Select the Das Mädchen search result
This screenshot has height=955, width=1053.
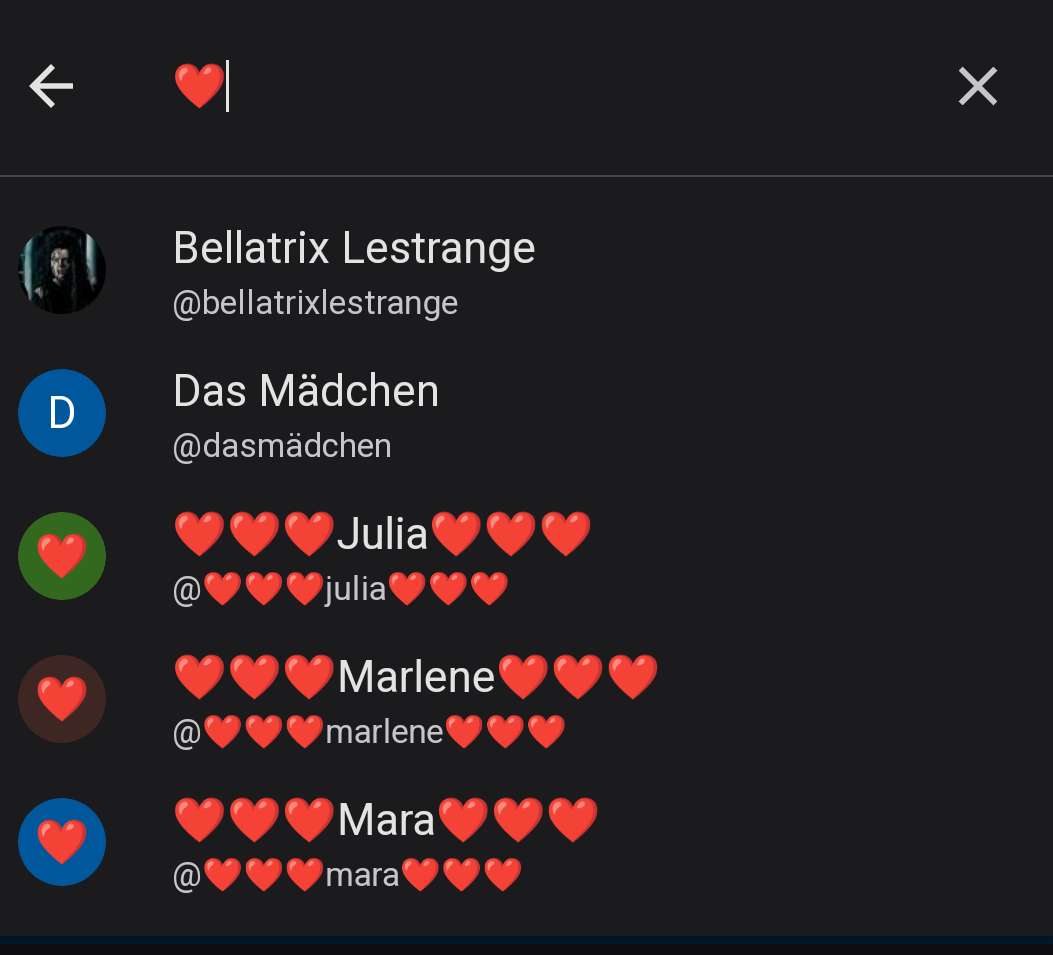click(x=306, y=413)
